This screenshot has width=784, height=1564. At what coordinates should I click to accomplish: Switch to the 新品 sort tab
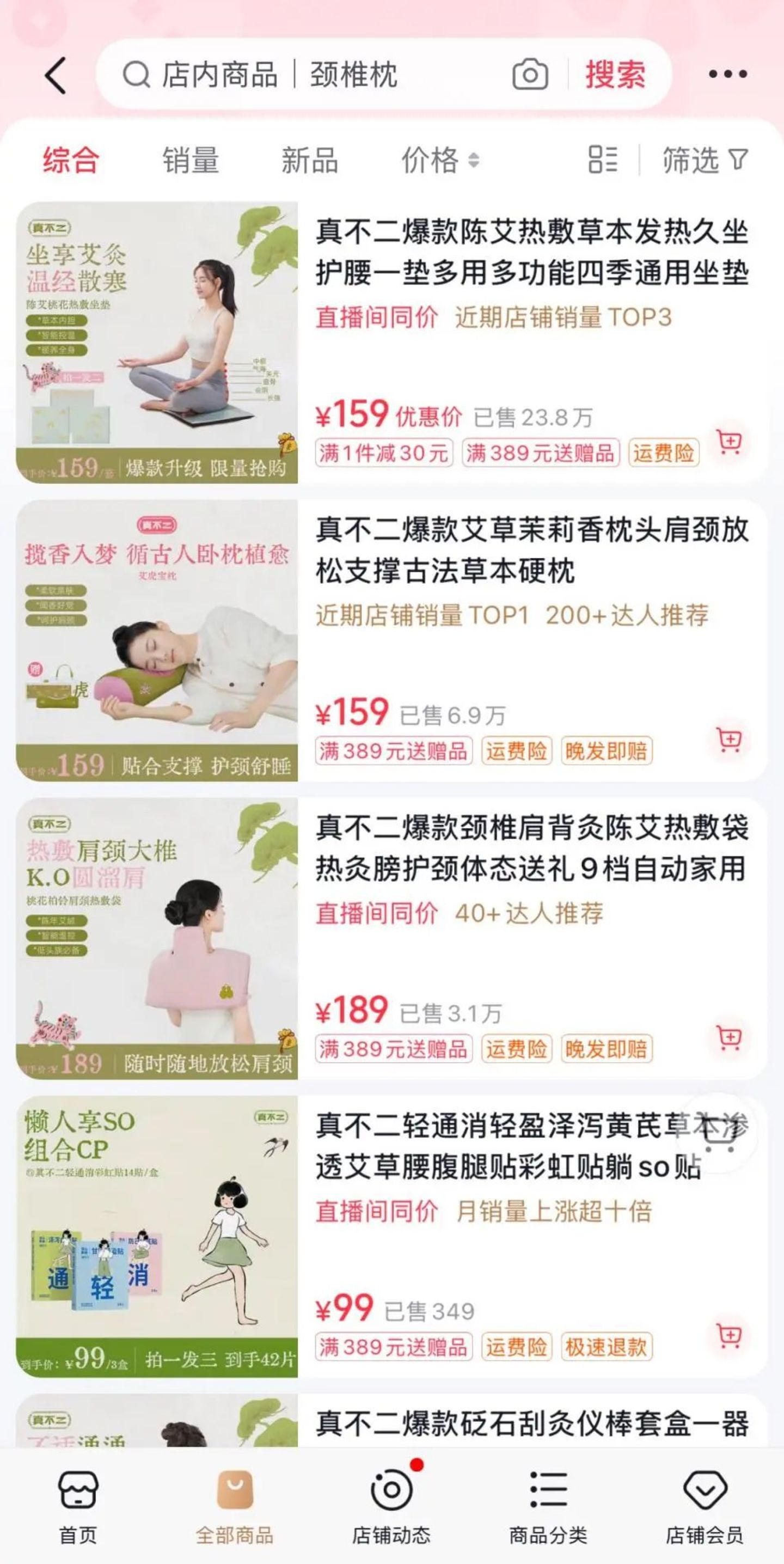pos(309,160)
